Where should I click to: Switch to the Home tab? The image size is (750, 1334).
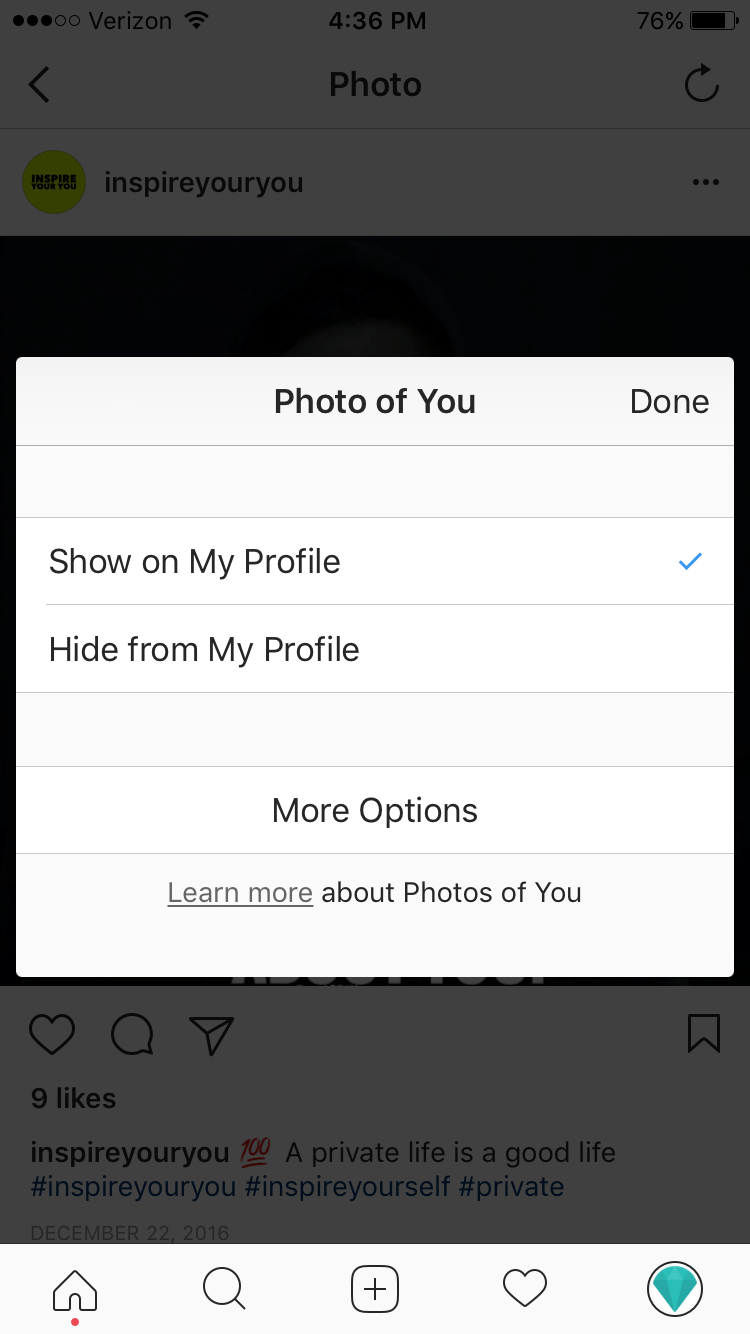(x=75, y=1289)
